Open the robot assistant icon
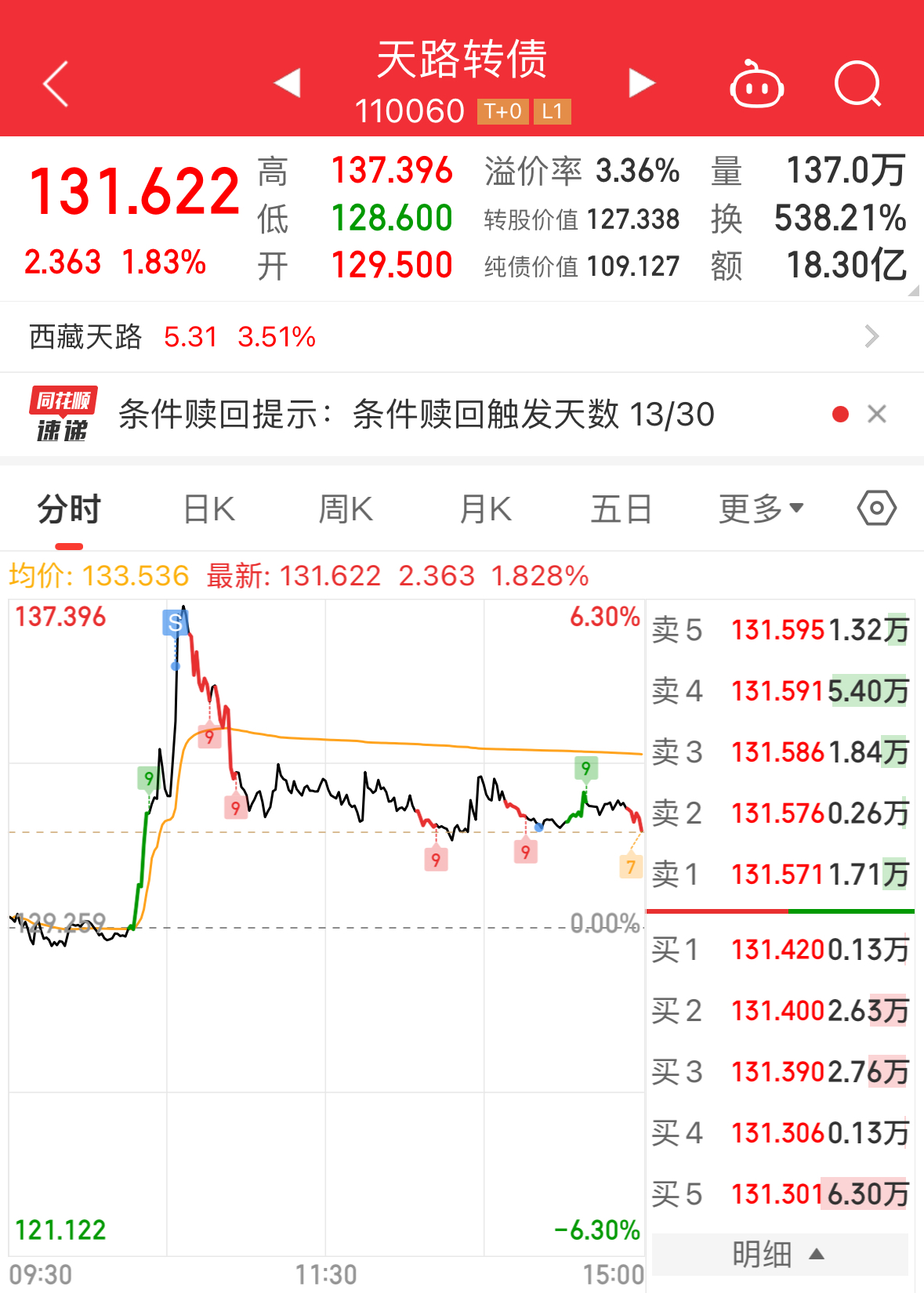The height and width of the screenshot is (1293, 924). 756,85
